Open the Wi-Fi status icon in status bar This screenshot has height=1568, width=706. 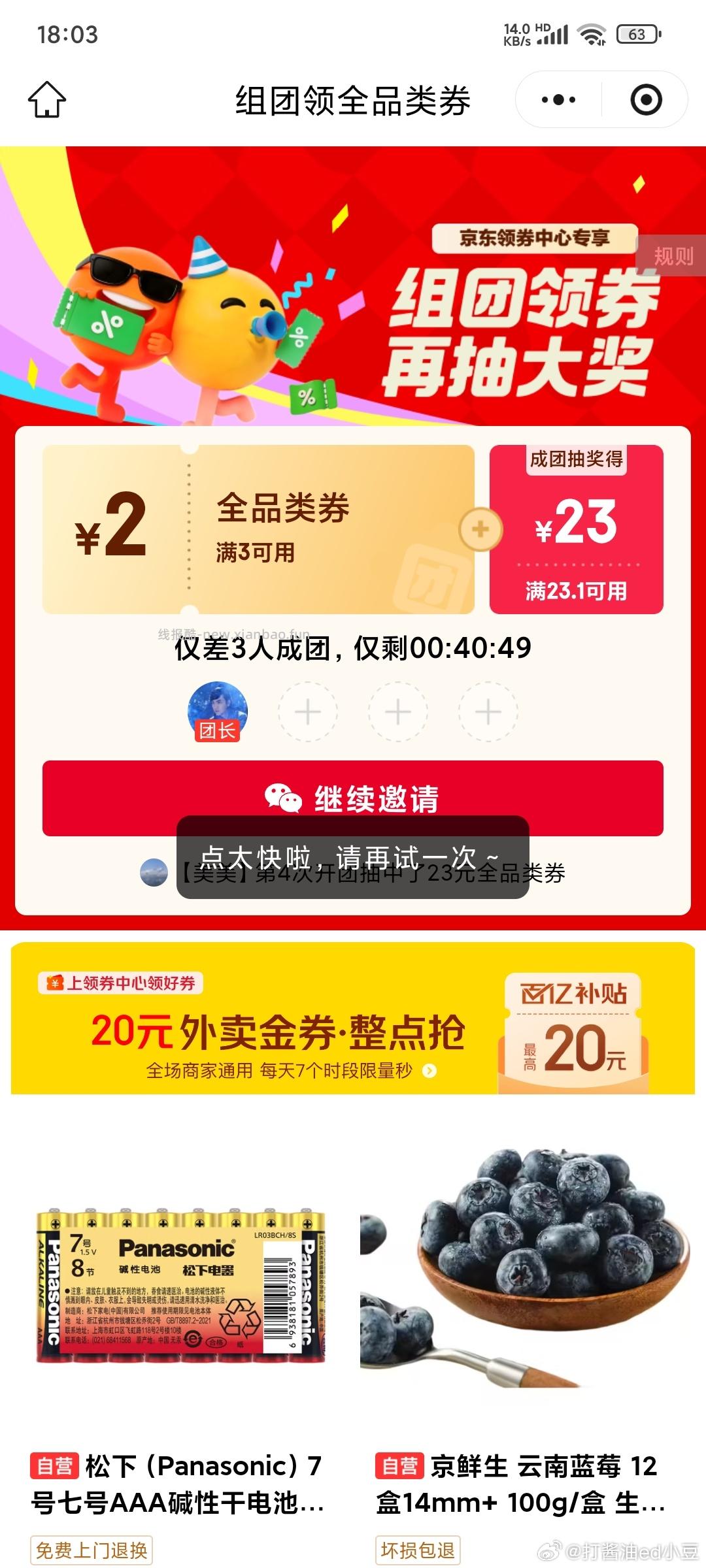pyautogui.click(x=592, y=37)
